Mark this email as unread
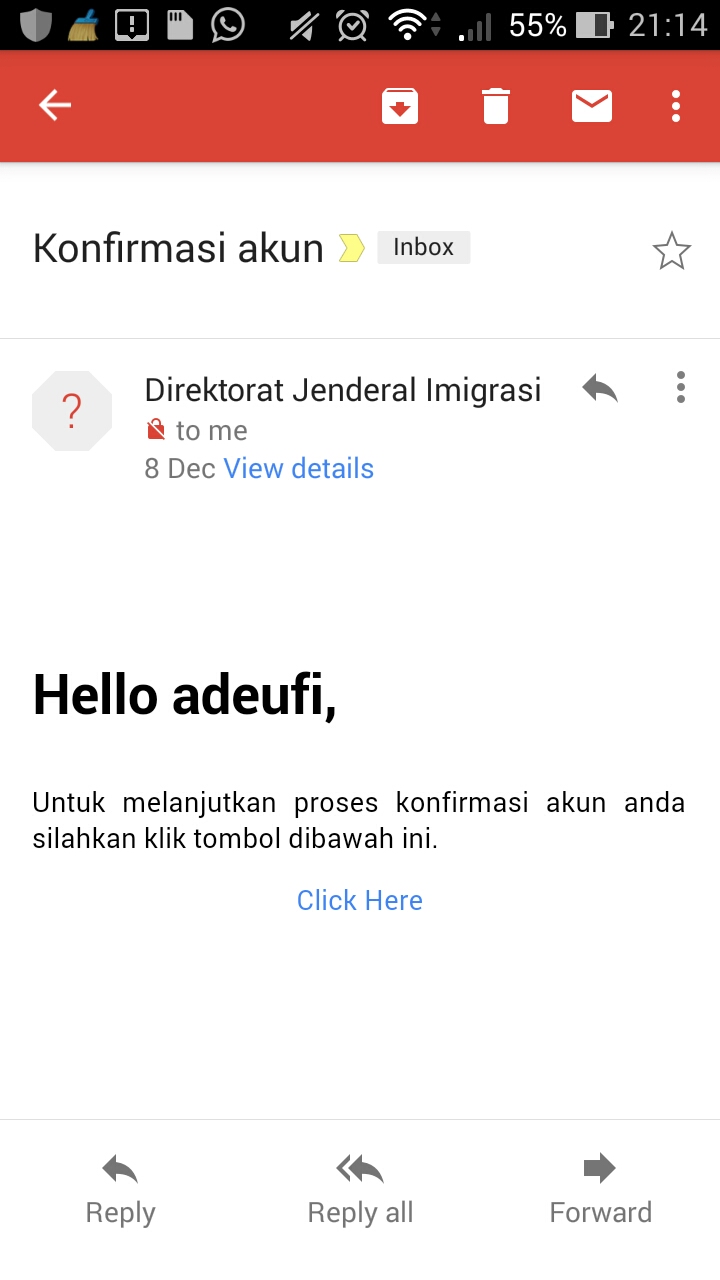 (592, 105)
